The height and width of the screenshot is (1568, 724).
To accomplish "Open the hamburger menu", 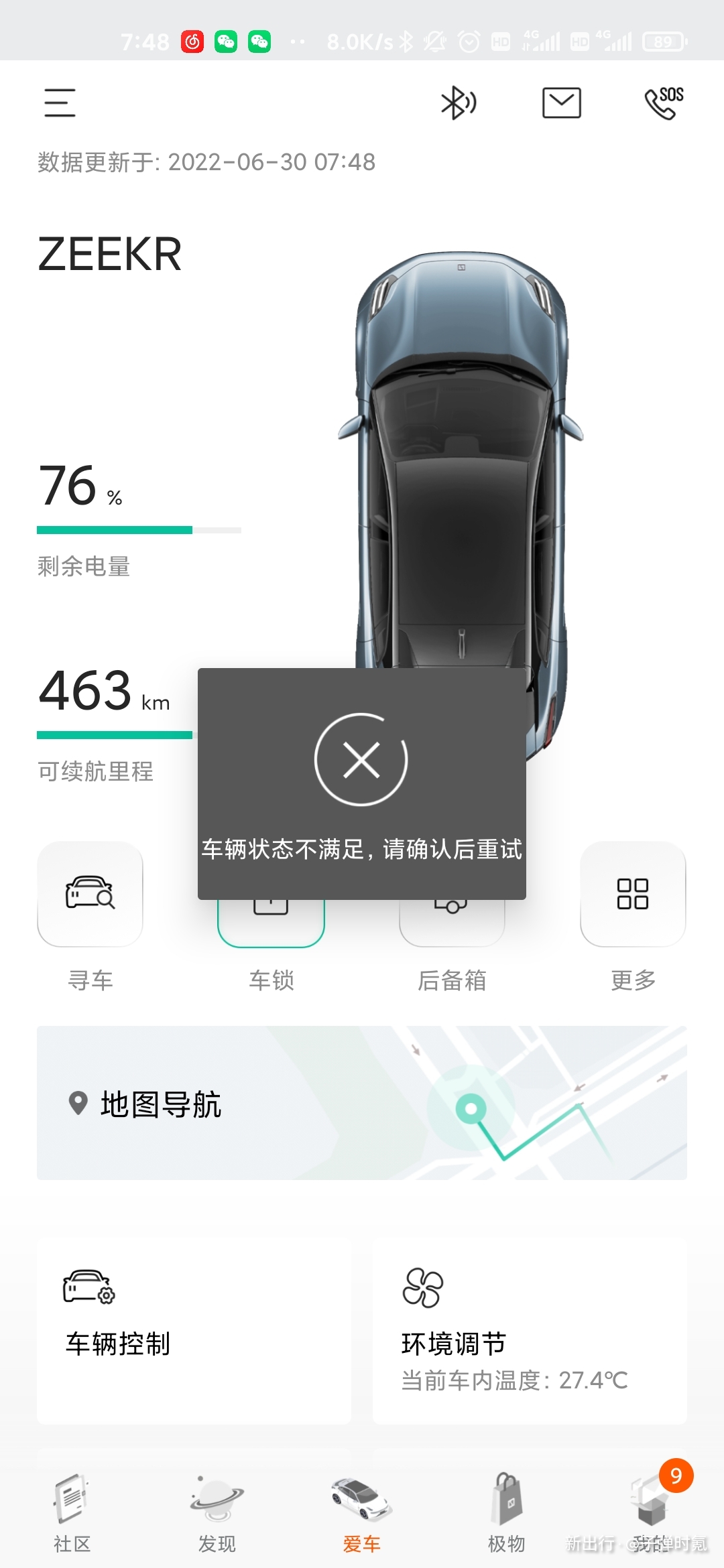I will point(60,103).
